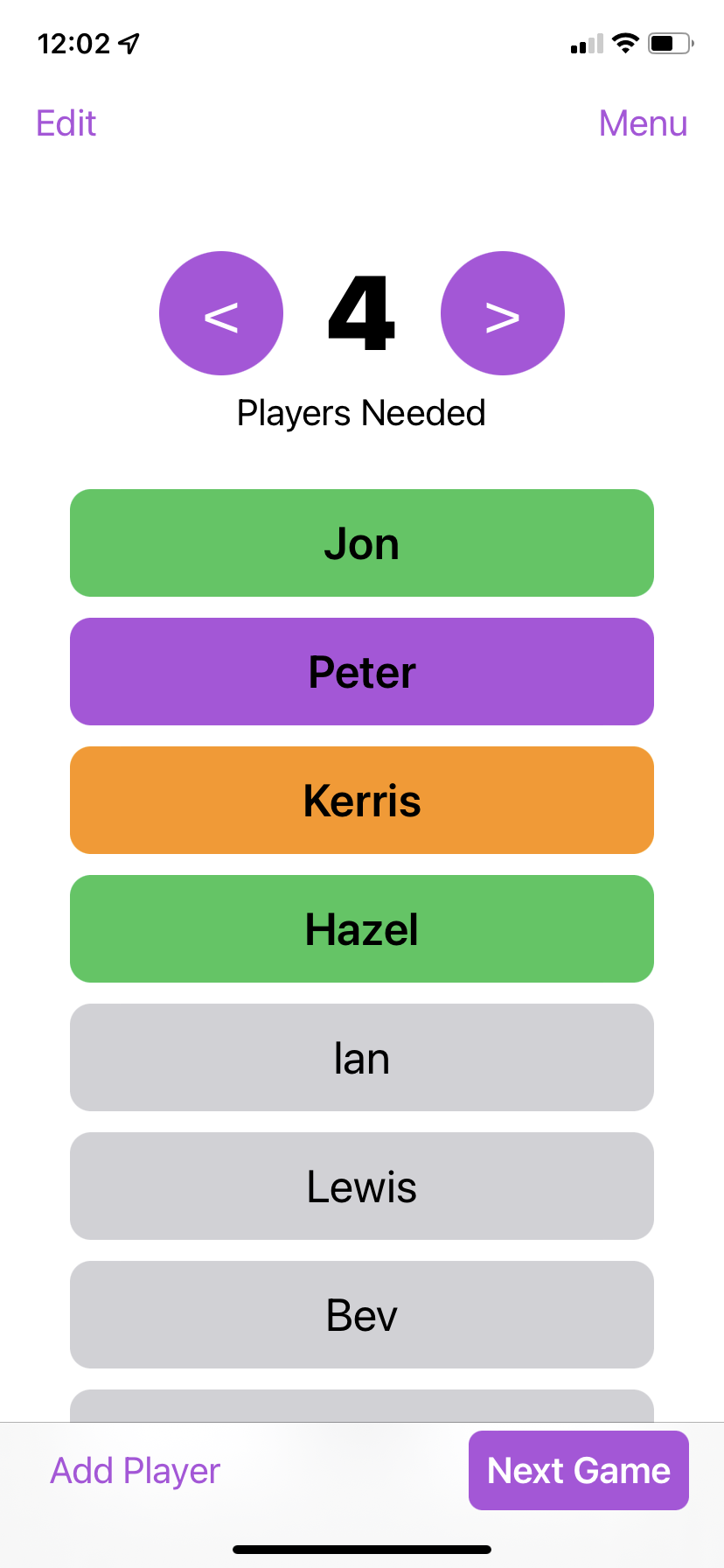Select player Bev

(x=362, y=1315)
